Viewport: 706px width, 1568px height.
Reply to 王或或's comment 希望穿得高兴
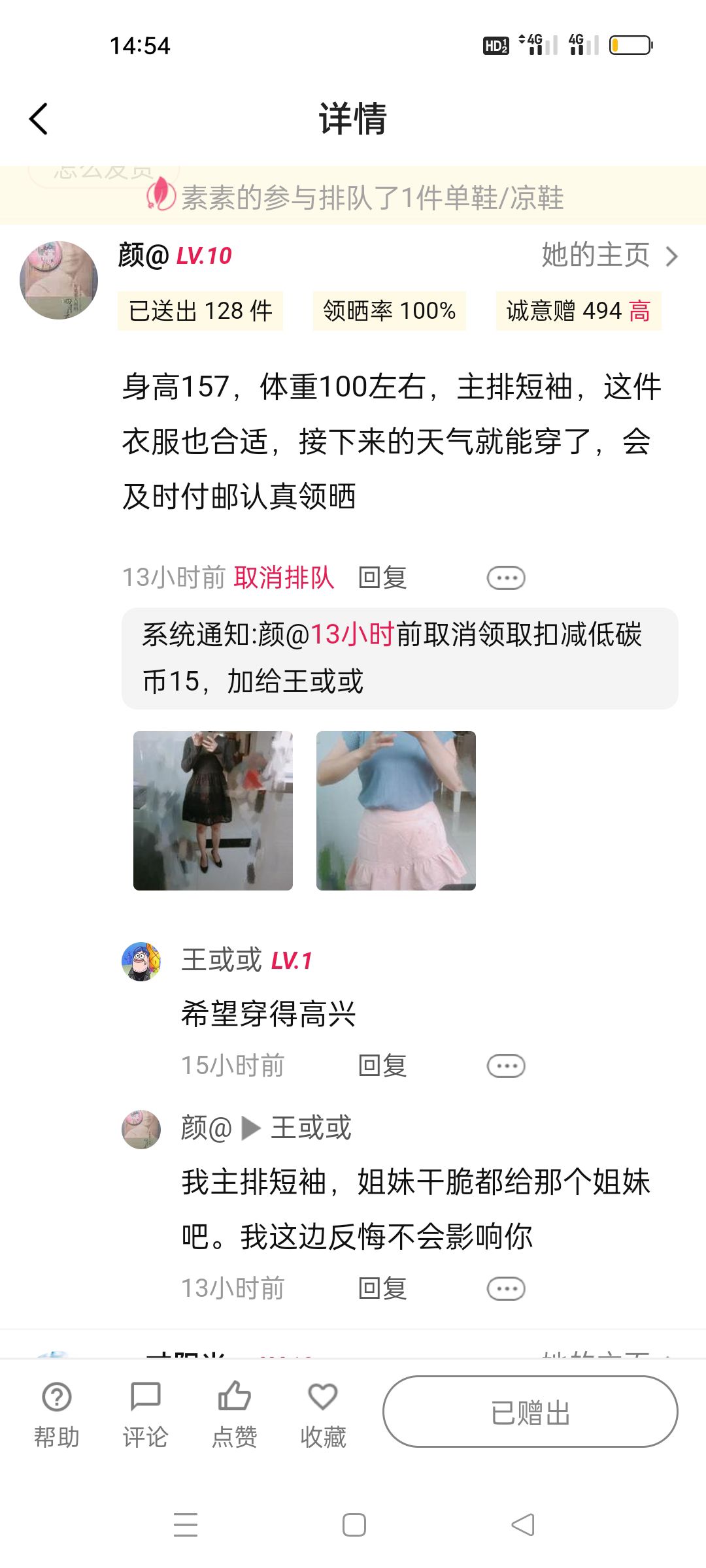tap(382, 1066)
